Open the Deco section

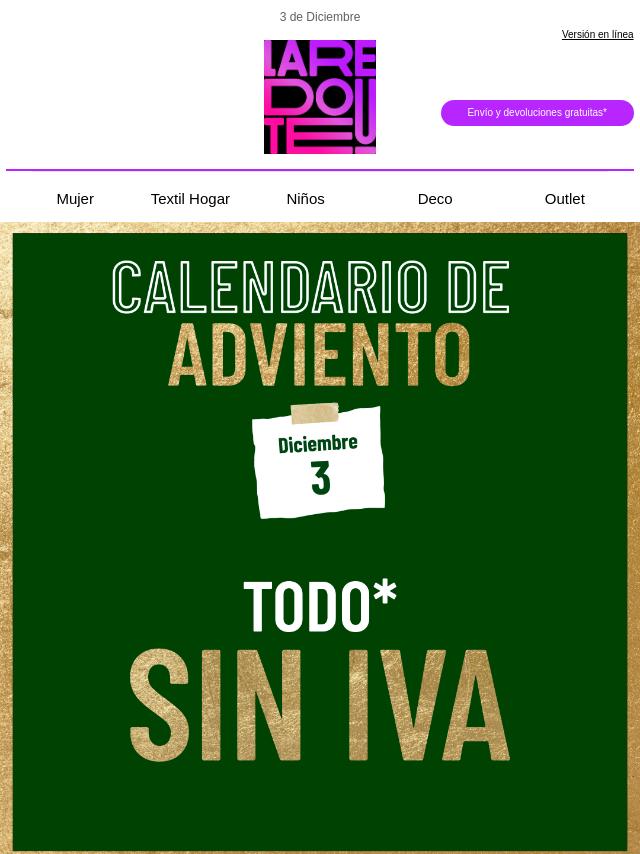(x=435, y=199)
